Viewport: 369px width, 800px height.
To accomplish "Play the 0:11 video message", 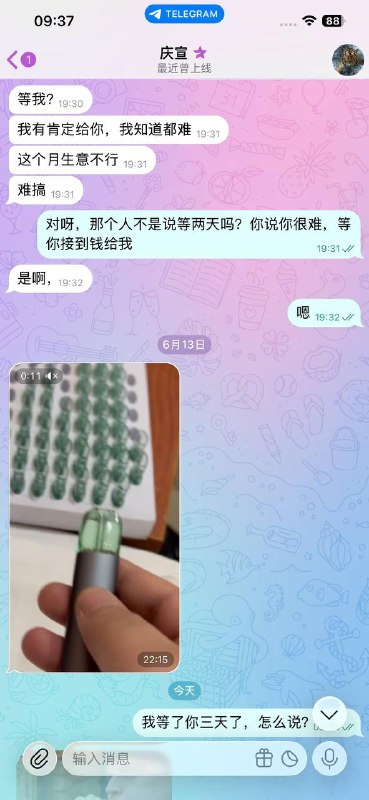I will pyautogui.click(x=94, y=517).
